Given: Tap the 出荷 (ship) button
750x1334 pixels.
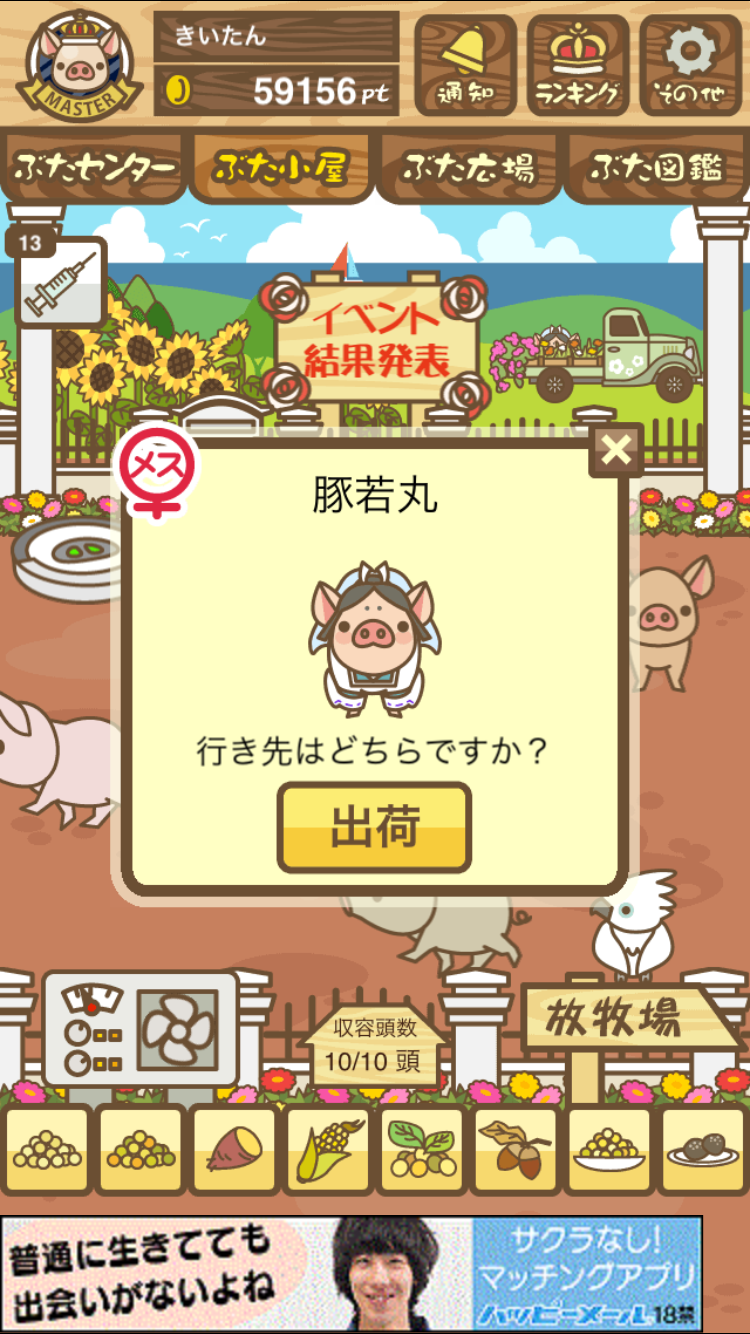Looking at the screenshot, I should [x=374, y=828].
